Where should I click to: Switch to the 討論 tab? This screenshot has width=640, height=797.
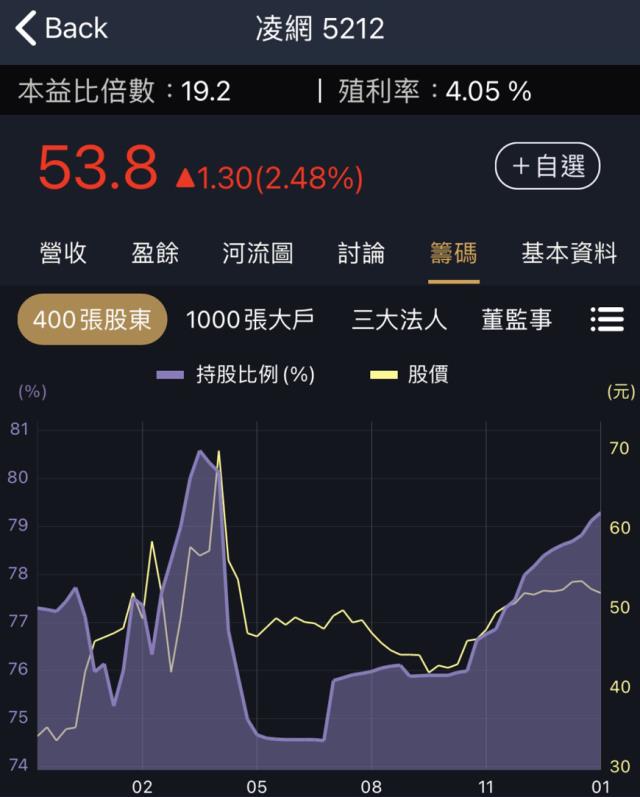coord(361,253)
